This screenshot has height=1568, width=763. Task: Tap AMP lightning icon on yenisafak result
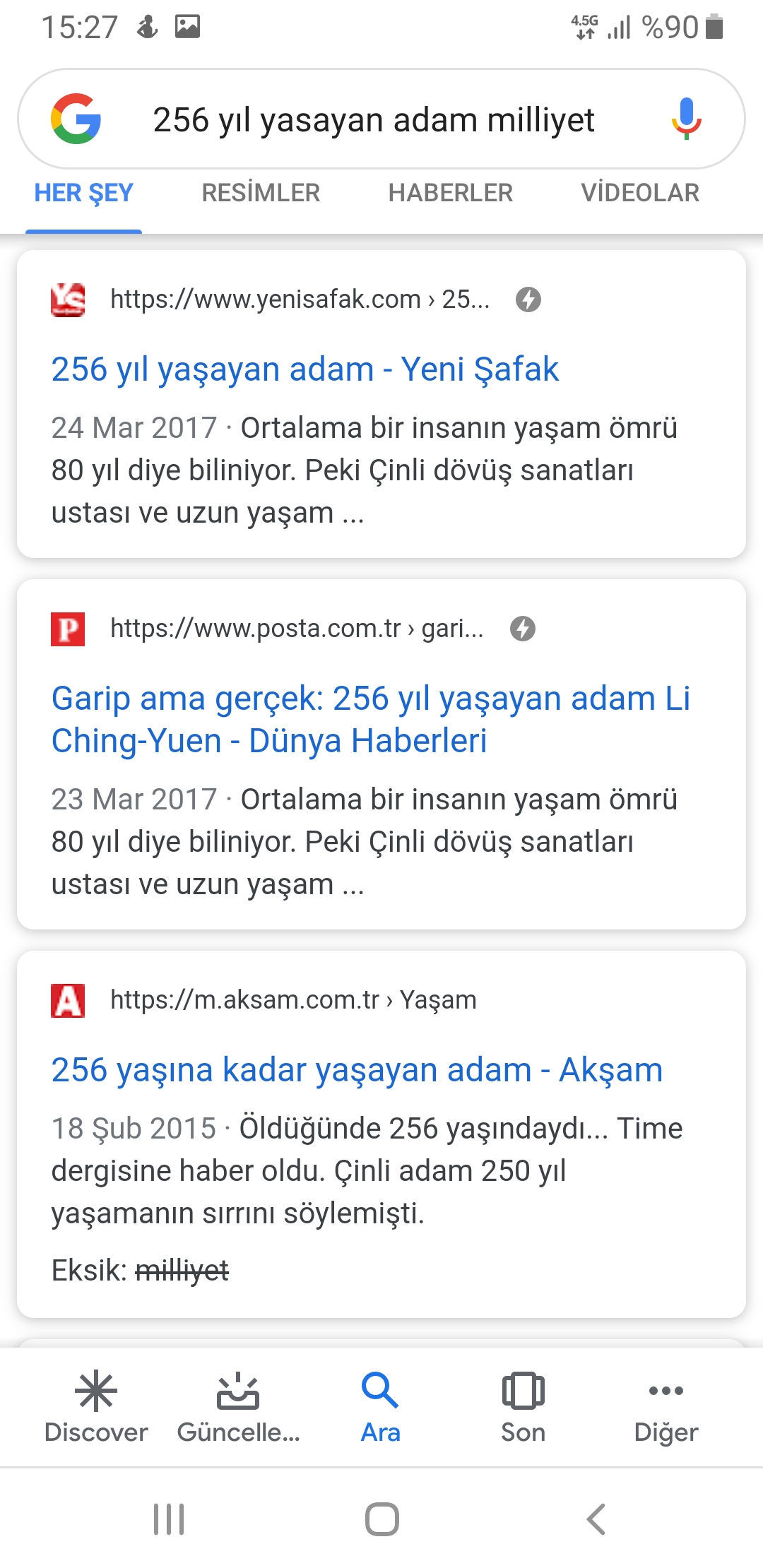[528, 299]
